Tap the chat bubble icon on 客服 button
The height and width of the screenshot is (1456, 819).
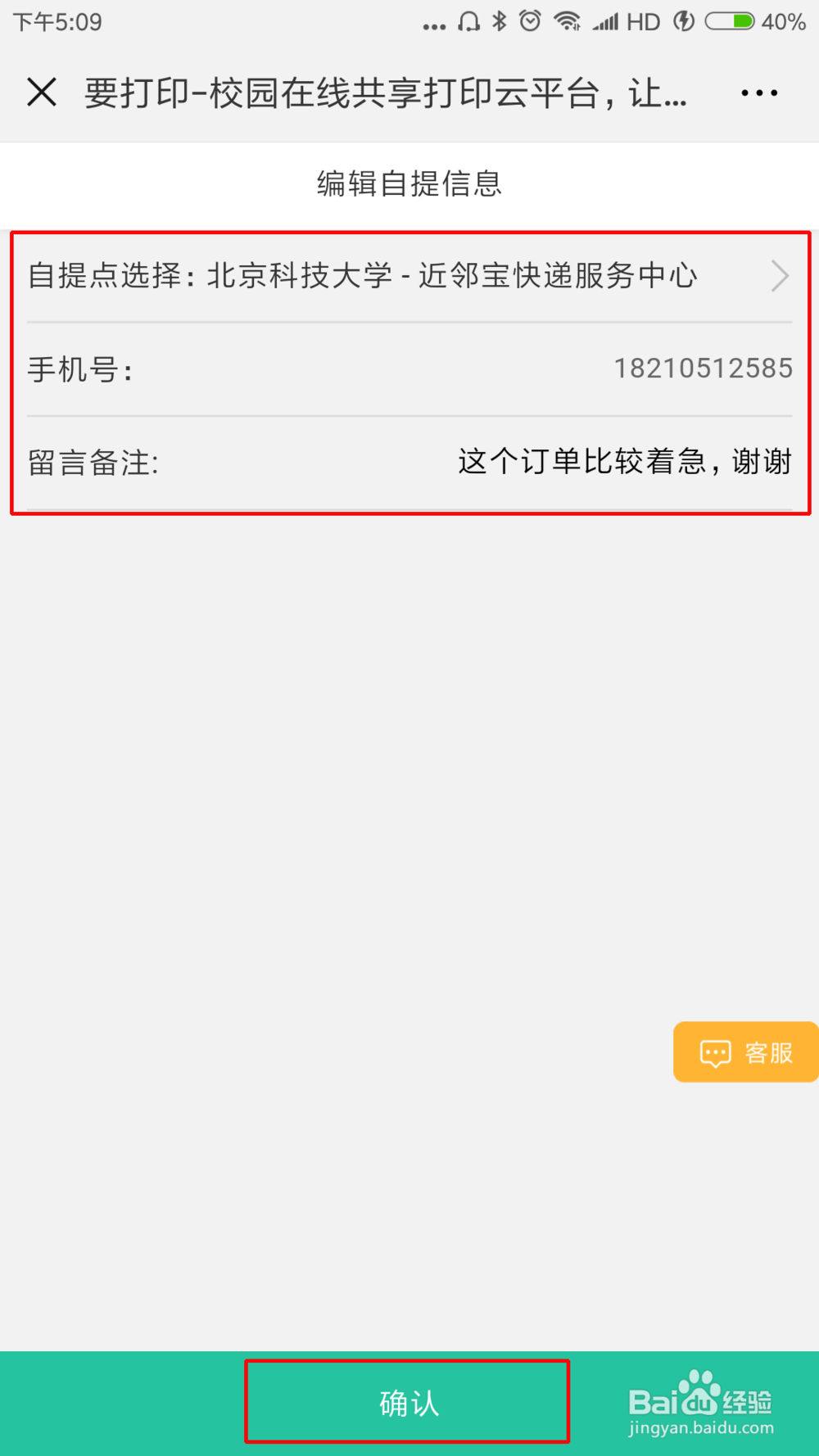pyautogui.click(x=714, y=1052)
